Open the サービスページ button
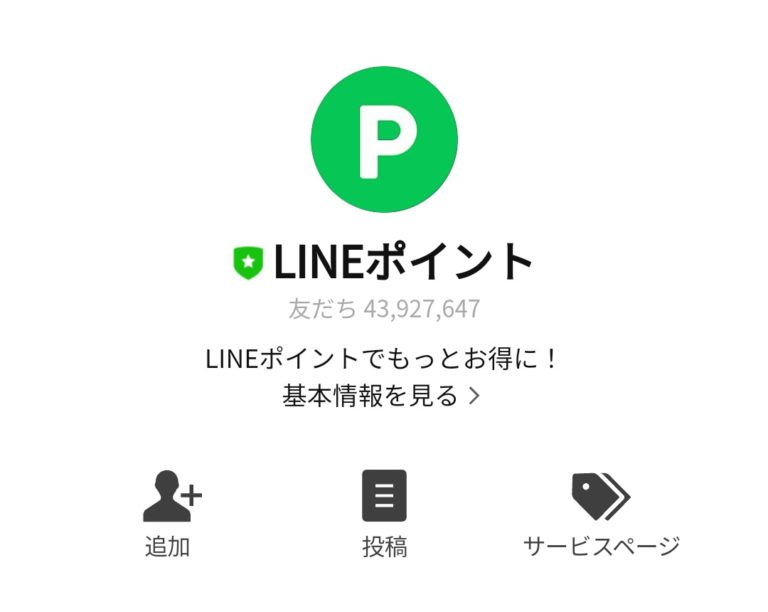 click(601, 514)
